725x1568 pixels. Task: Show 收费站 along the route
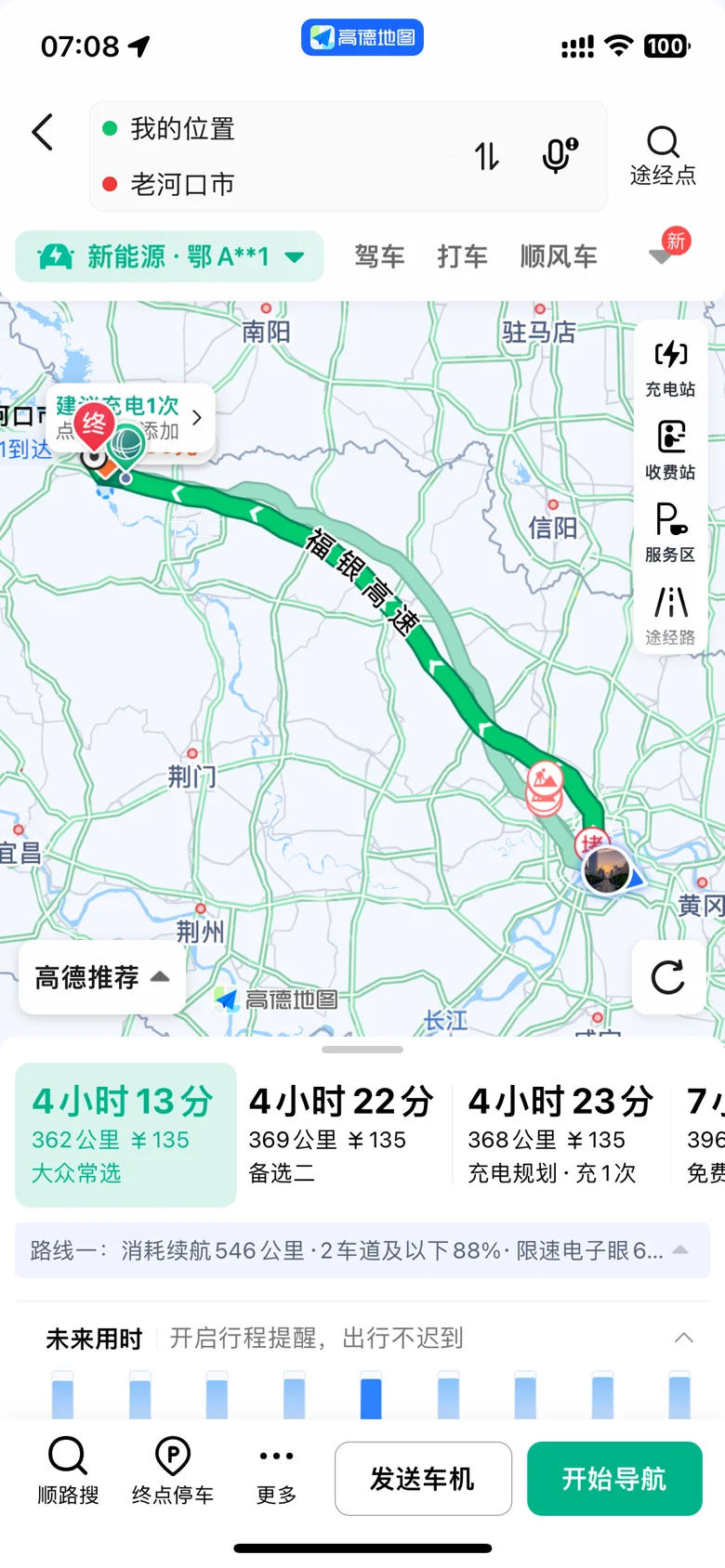coord(670,451)
